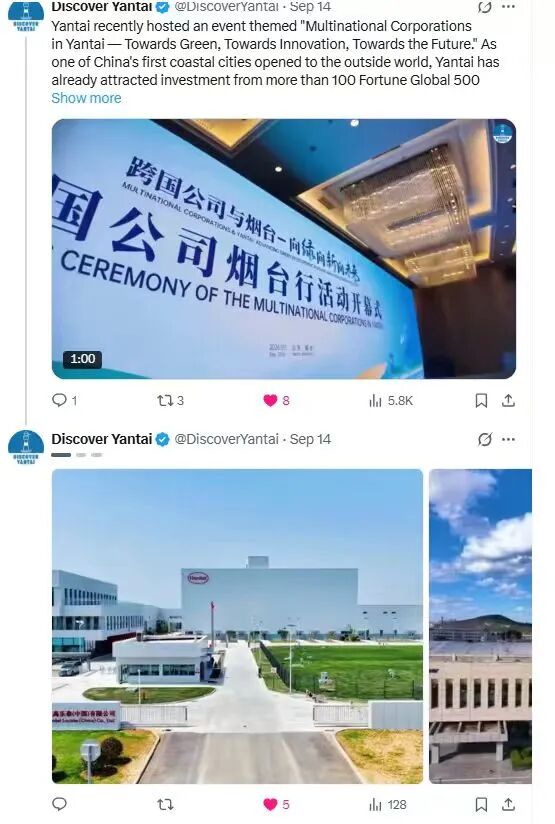This screenshot has width=555, height=824.
Task: Open overflow menu of the first post
Action: 508,7
